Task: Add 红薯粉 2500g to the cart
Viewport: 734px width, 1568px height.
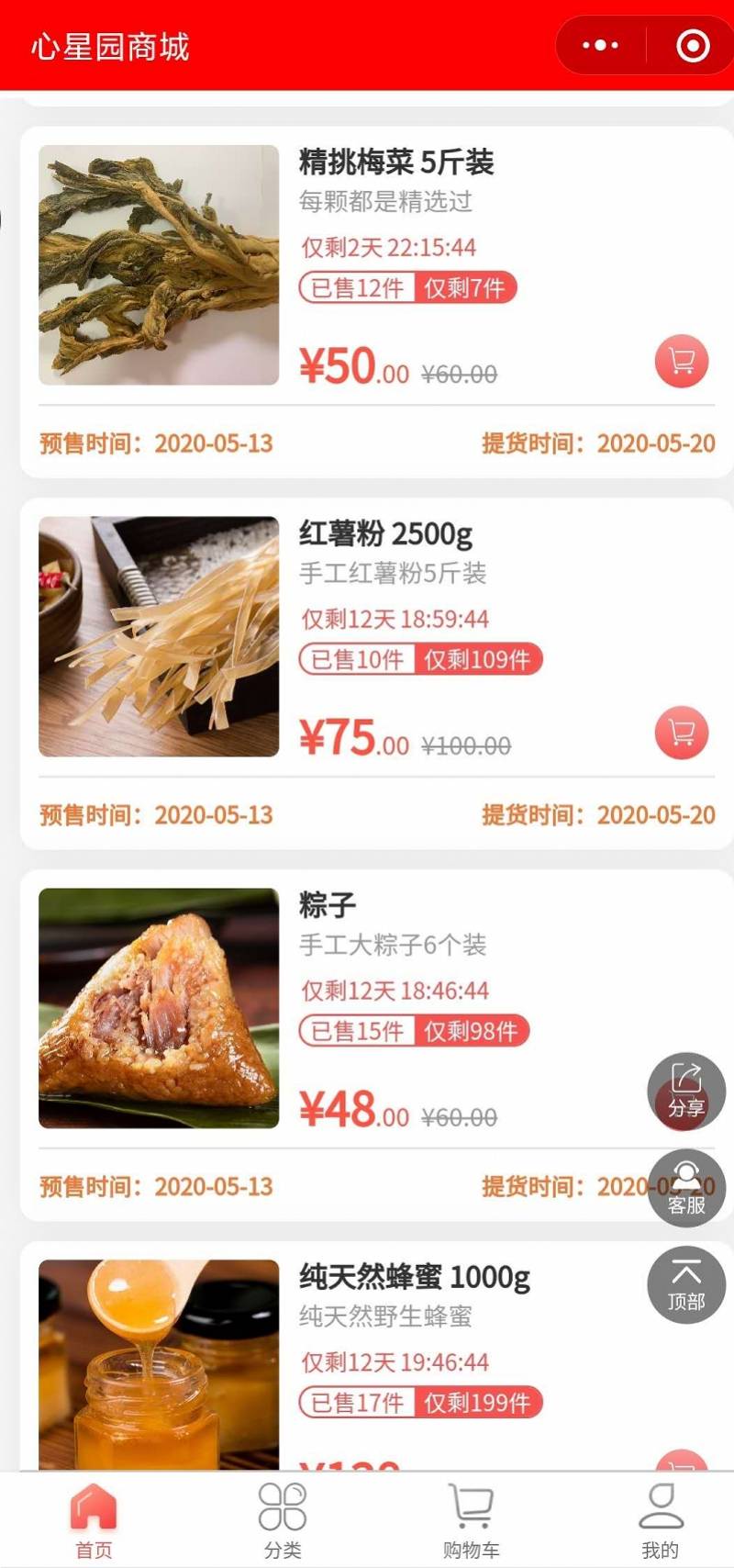Action: tap(682, 733)
